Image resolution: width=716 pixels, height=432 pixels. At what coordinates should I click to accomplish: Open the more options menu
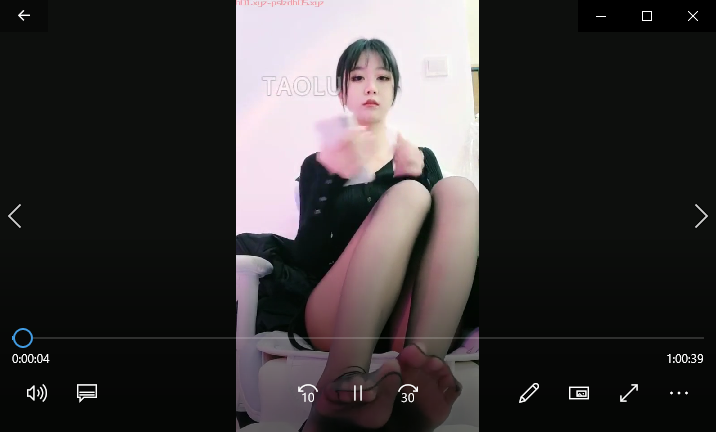click(679, 393)
